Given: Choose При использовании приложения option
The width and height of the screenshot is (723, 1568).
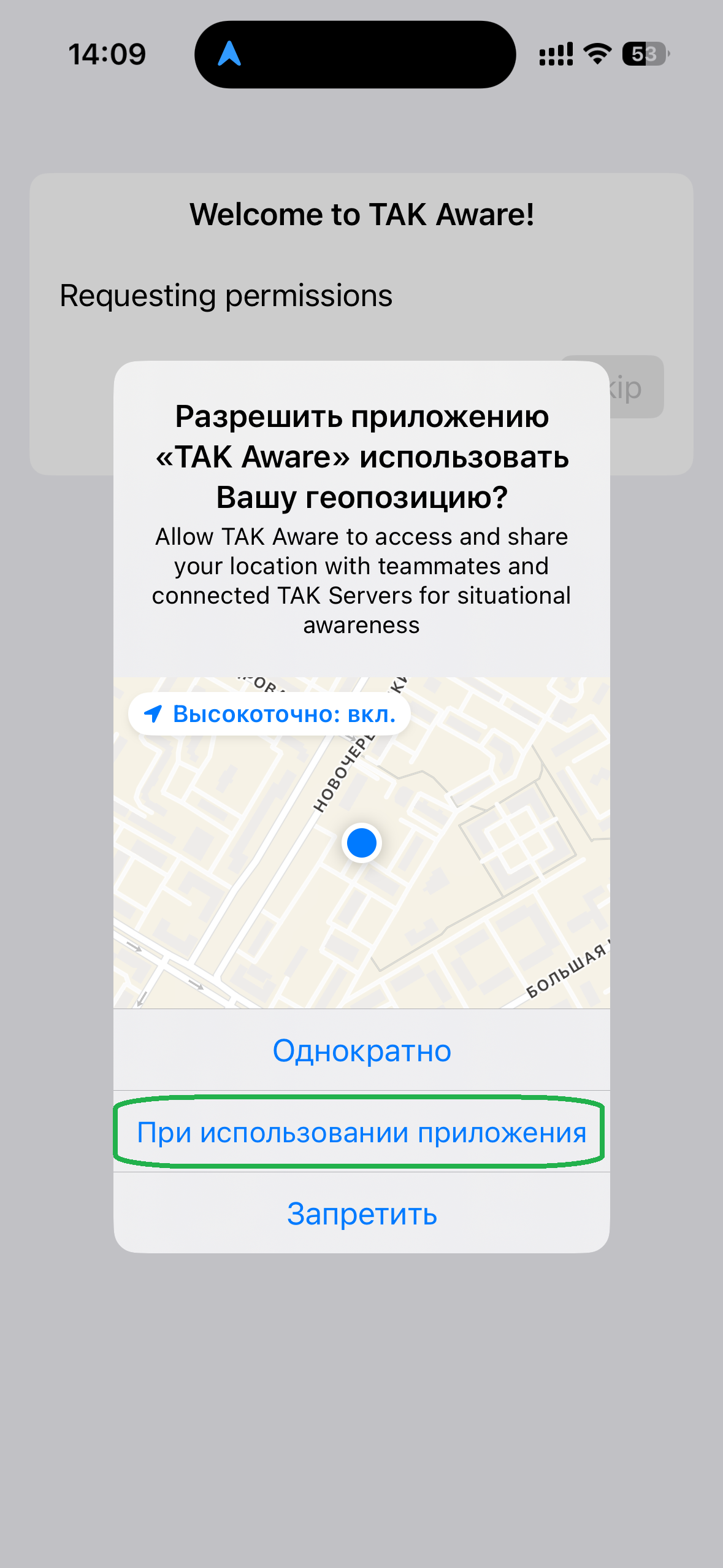Looking at the screenshot, I should pyautogui.click(x=362, y=1132).
